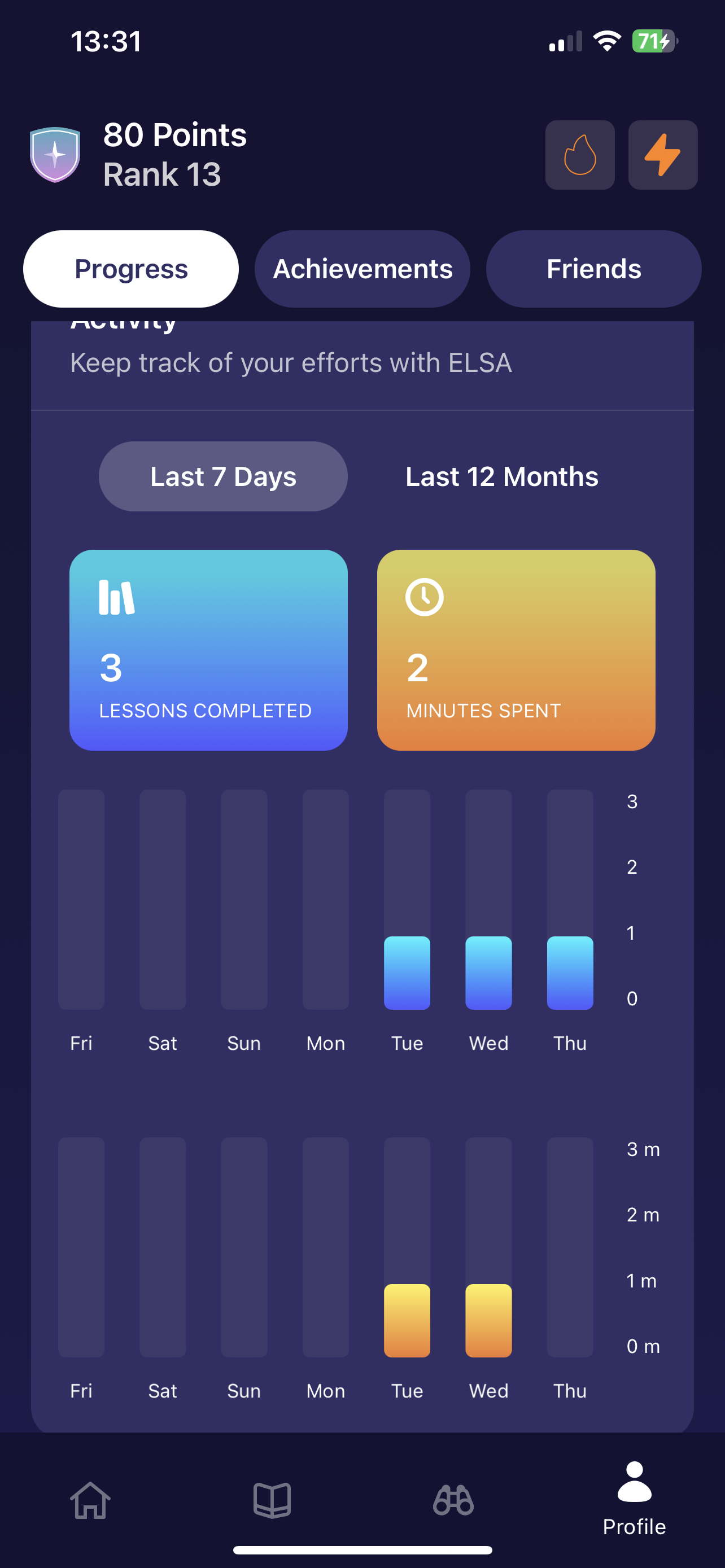Open the Profile tab
The height and width of the screenshot is (1568, 725).
[634, 1497]
